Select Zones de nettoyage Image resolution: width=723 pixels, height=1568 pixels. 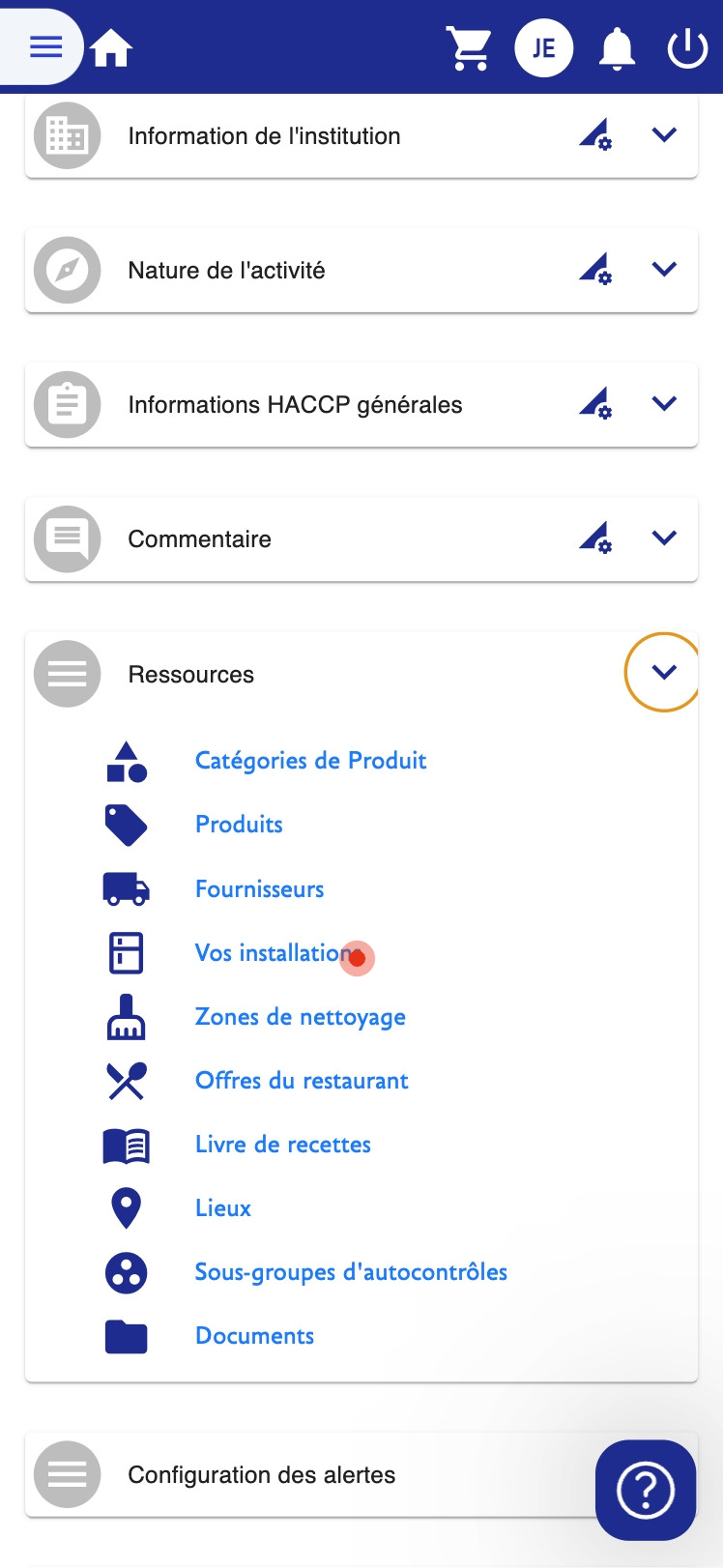[x=301, y=1017]
